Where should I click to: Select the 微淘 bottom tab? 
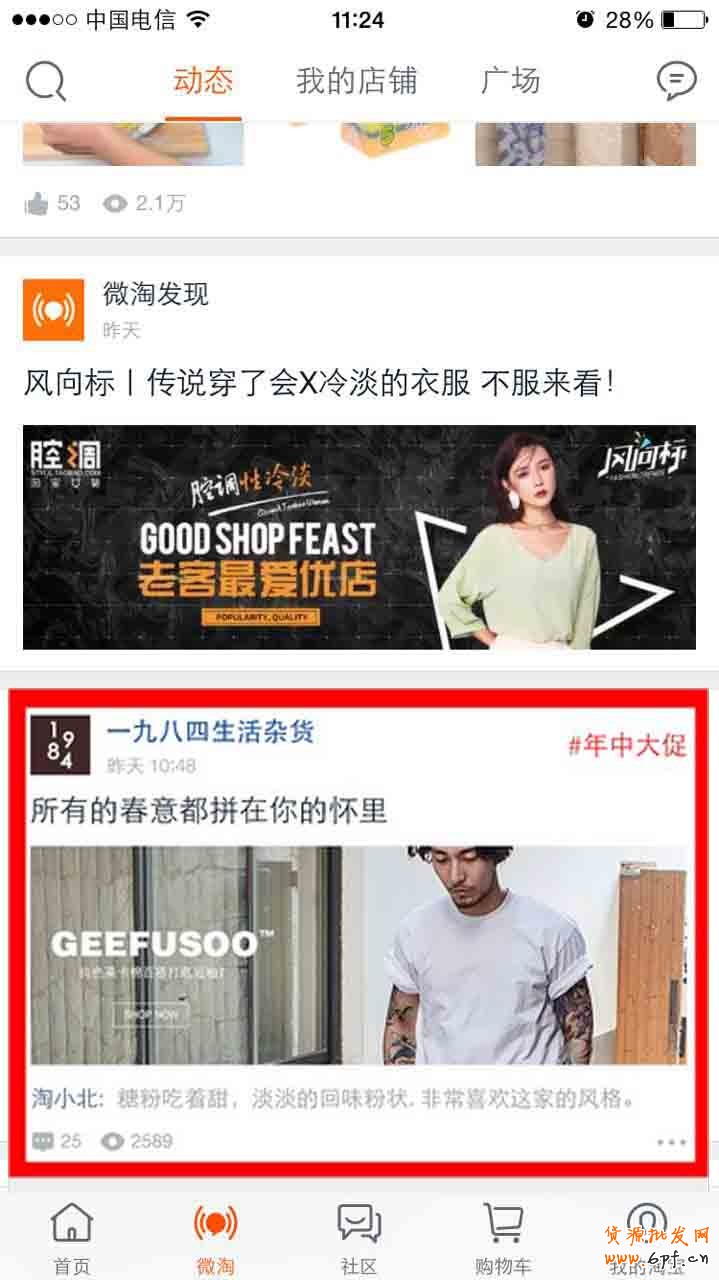point(215,1239)
